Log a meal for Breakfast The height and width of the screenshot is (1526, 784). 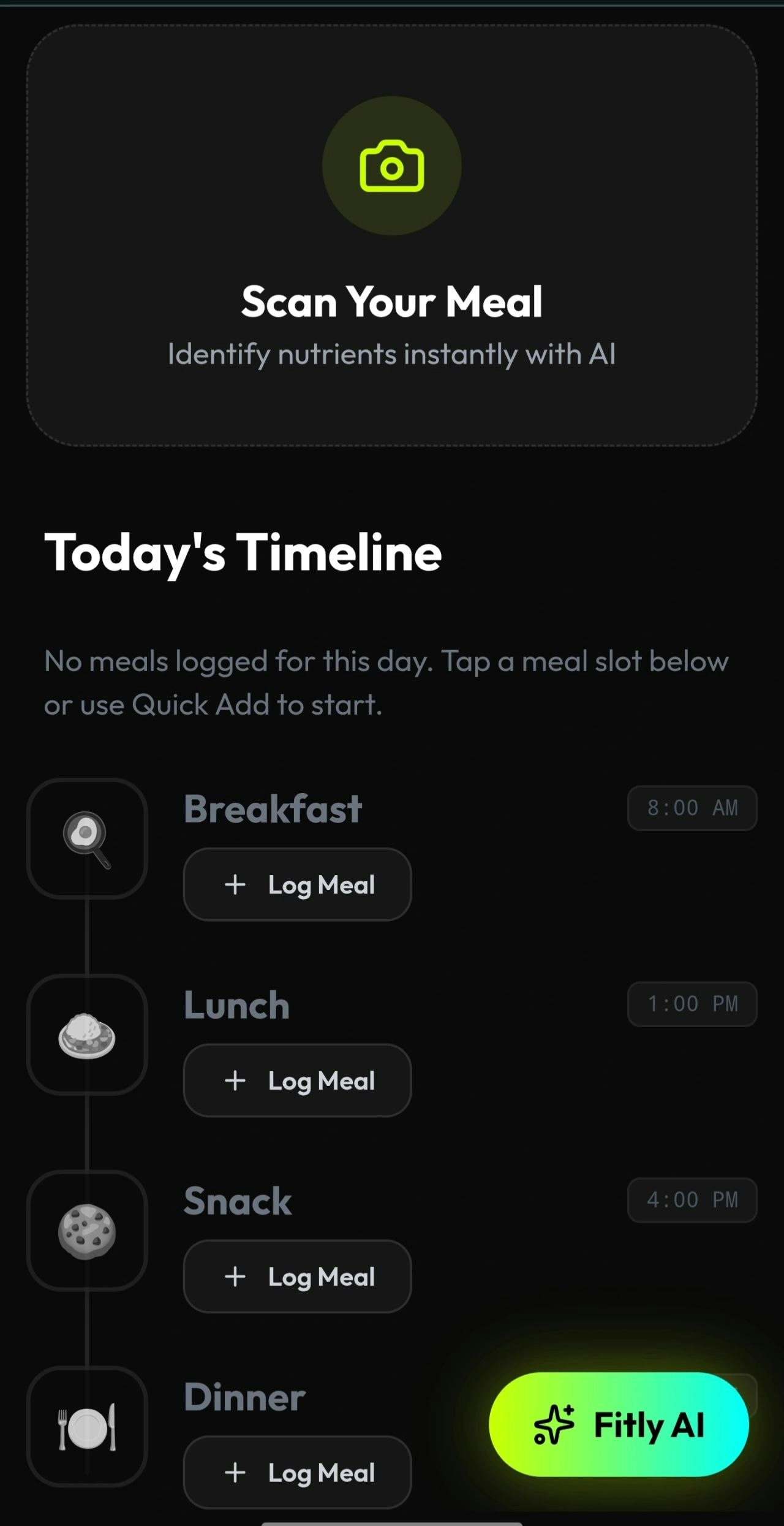pyautogui.click(x=297, y=884)
